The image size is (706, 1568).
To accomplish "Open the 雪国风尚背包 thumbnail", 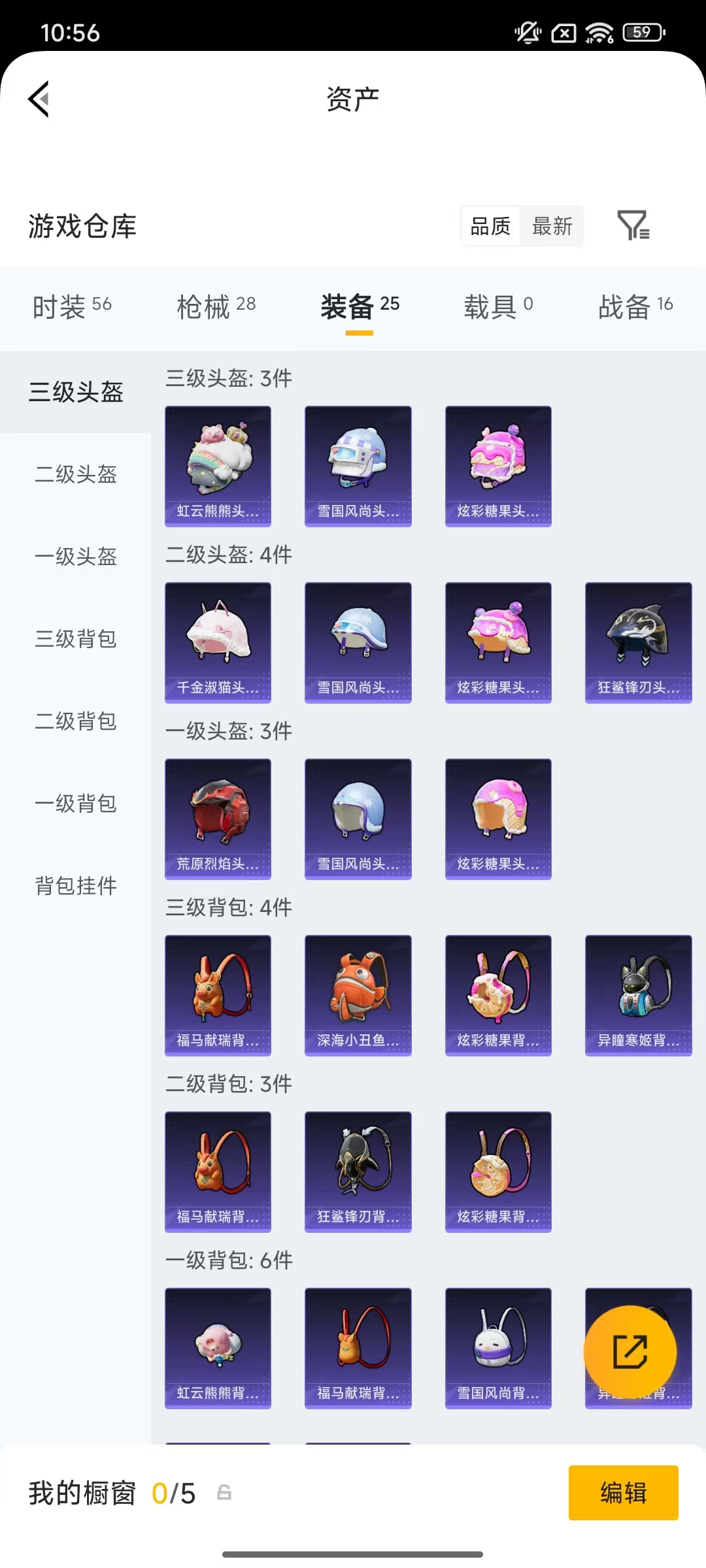I will (498, 1349).
